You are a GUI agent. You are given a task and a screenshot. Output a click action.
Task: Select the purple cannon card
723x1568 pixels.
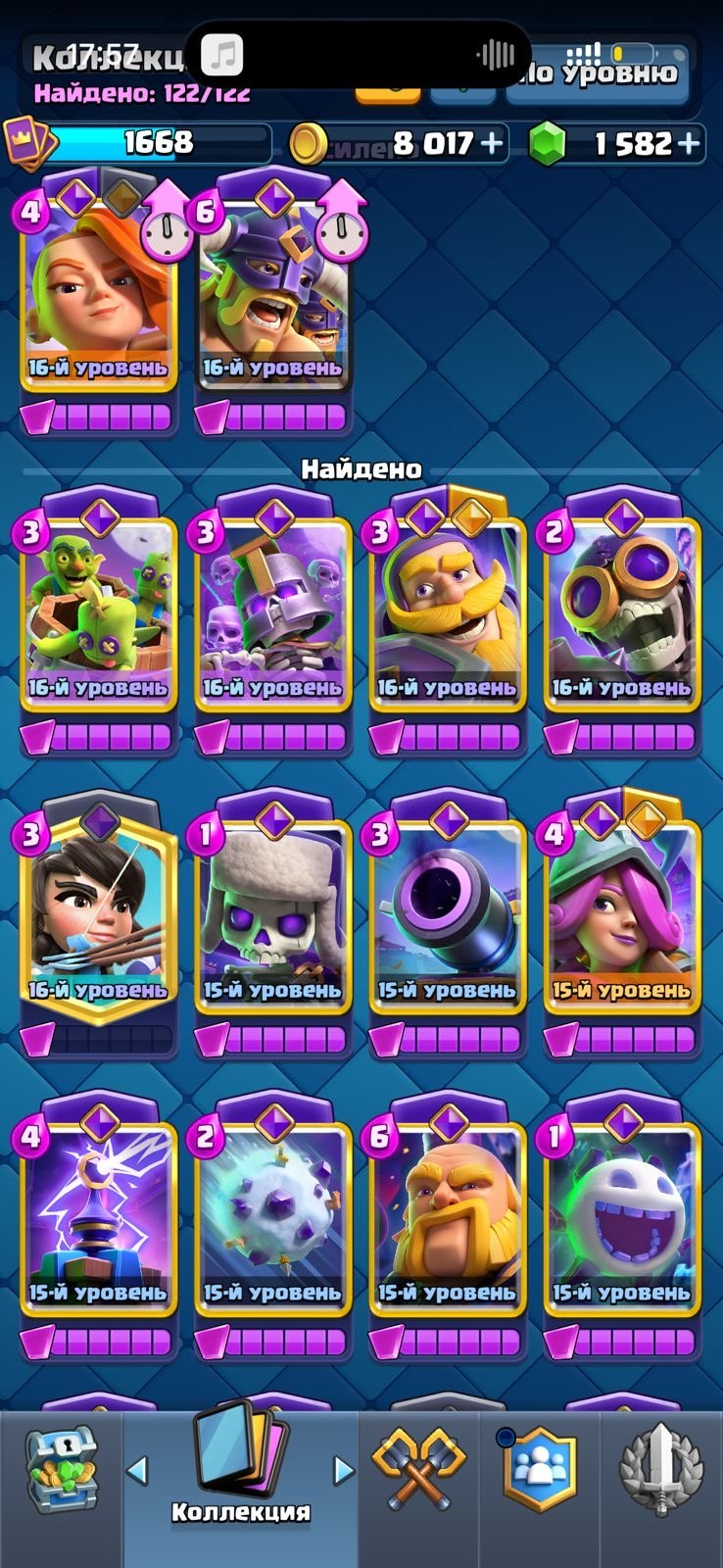[447, 924]
